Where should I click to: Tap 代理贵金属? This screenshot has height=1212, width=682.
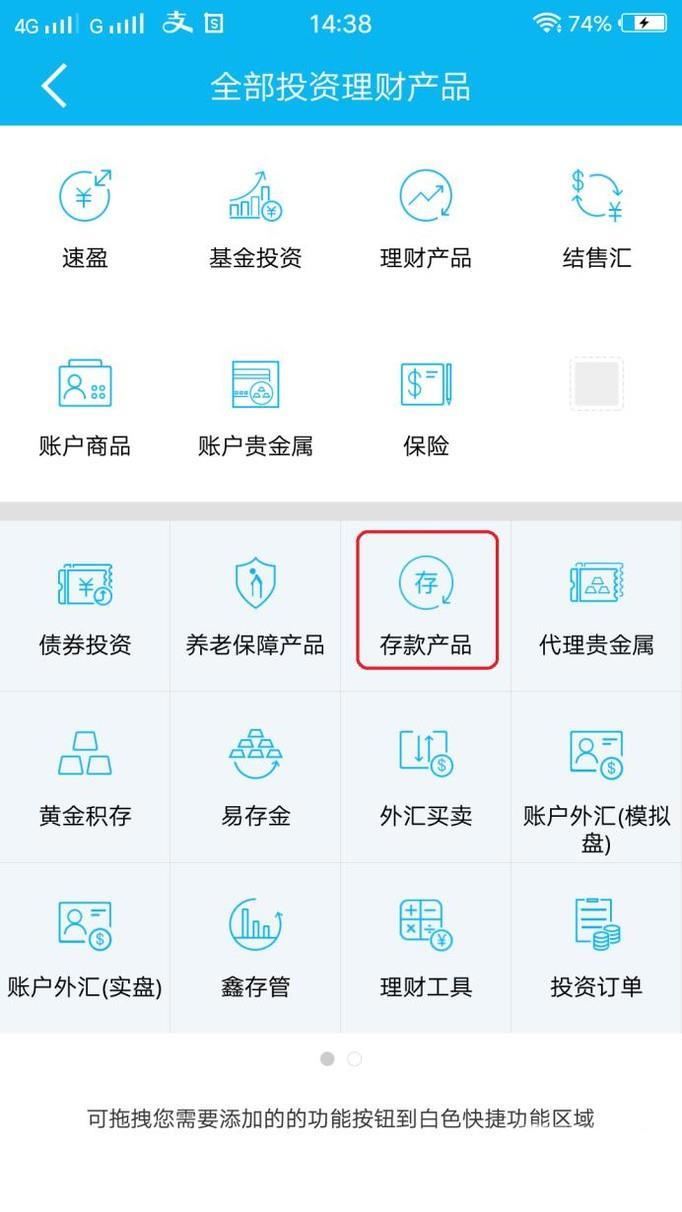(596, 605)
